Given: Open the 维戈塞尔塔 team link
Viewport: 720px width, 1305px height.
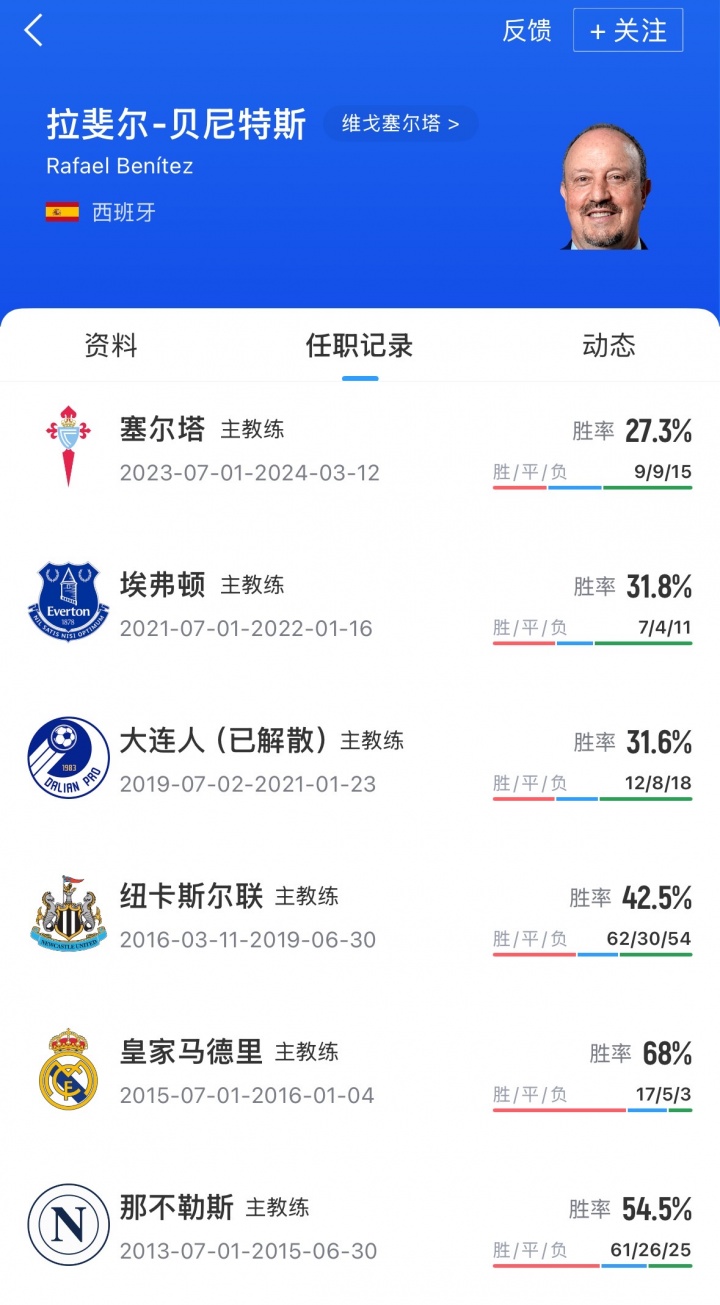Looking at the screenshot, I should click(x=401, y=124).
